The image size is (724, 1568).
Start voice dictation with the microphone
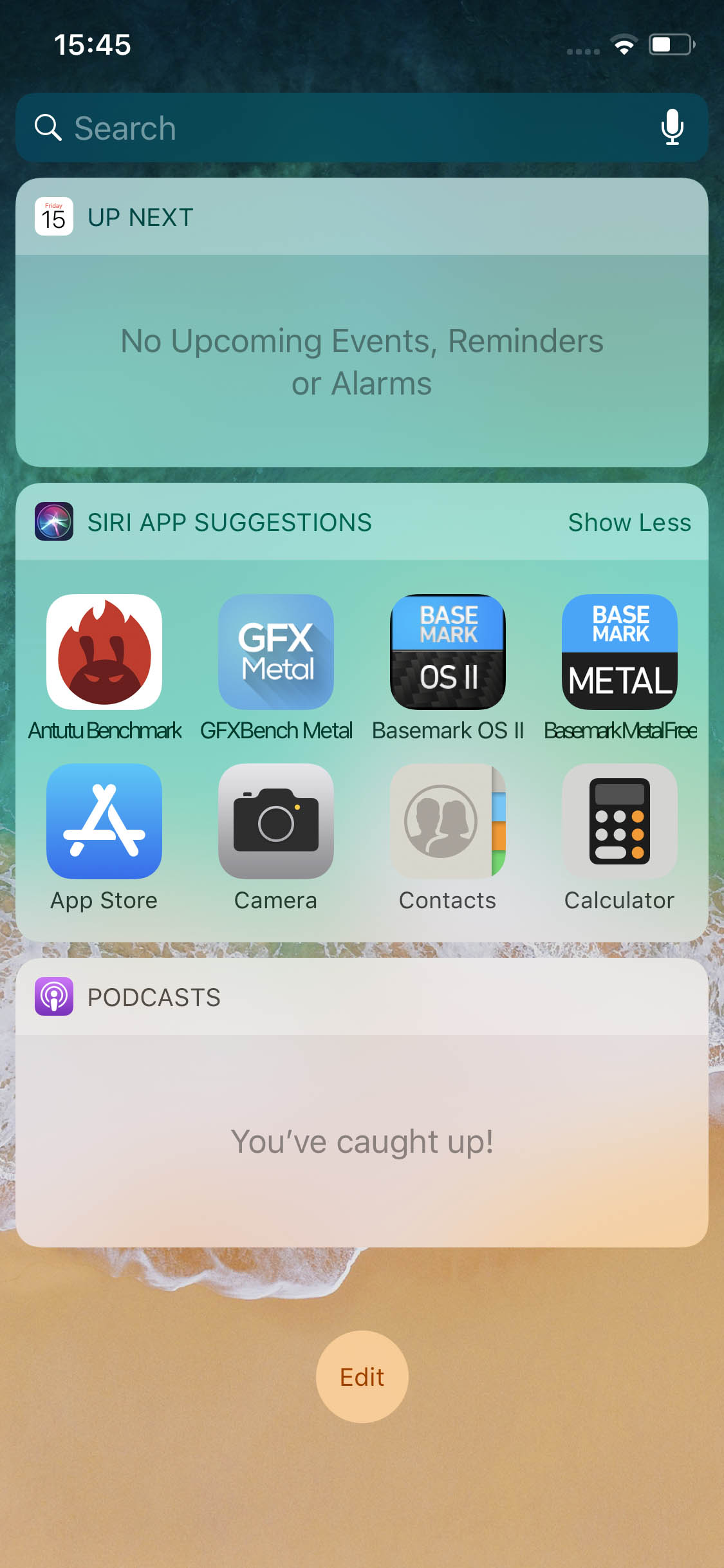(672, 127)
